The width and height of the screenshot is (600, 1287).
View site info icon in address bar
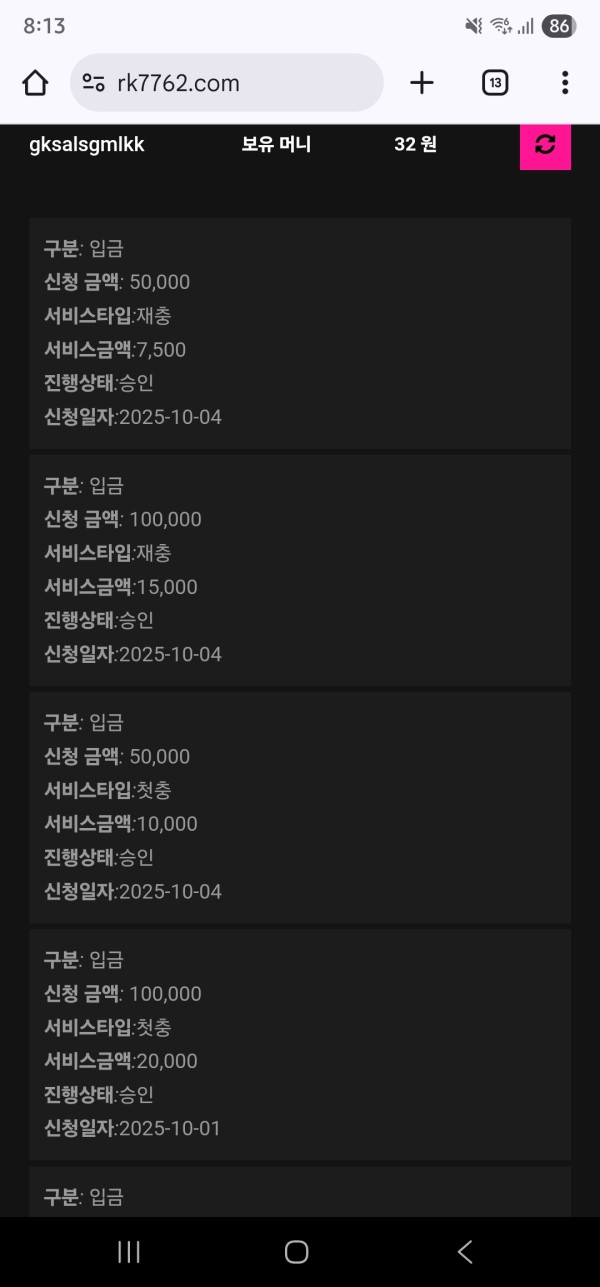tap(94, 83)
